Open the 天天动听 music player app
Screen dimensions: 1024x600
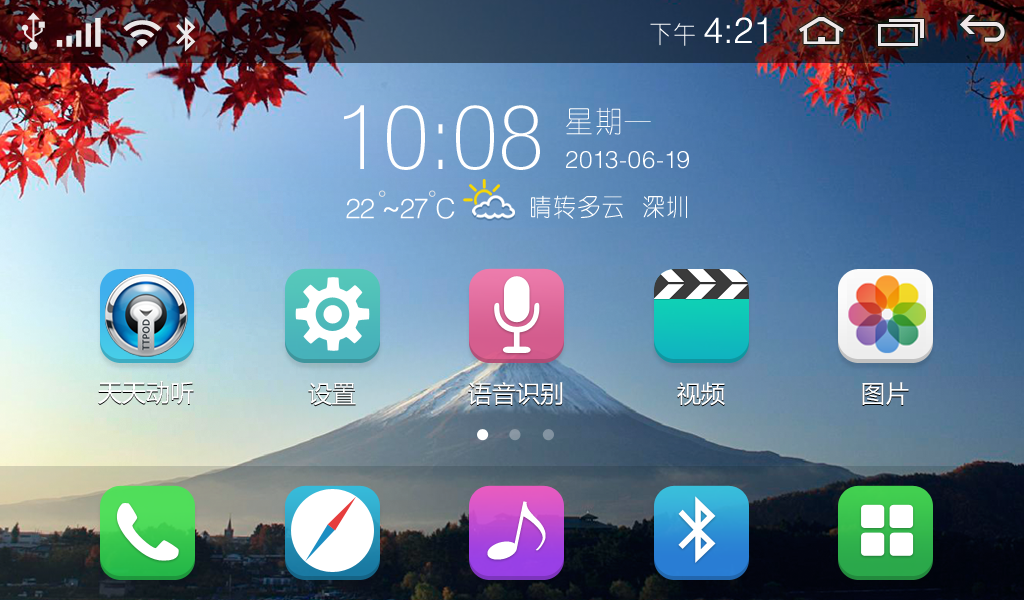(147, 316)
